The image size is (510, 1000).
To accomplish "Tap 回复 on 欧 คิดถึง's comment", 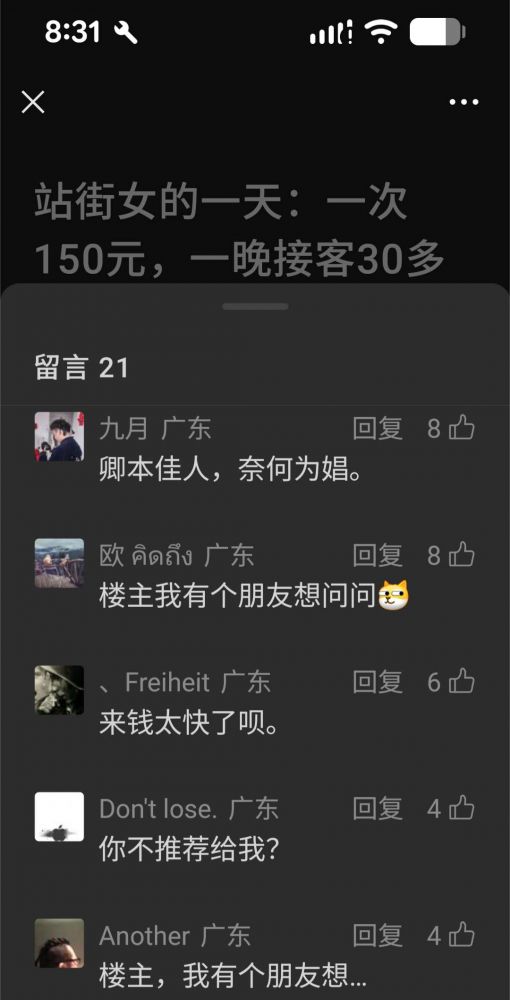I will [377, 555].
